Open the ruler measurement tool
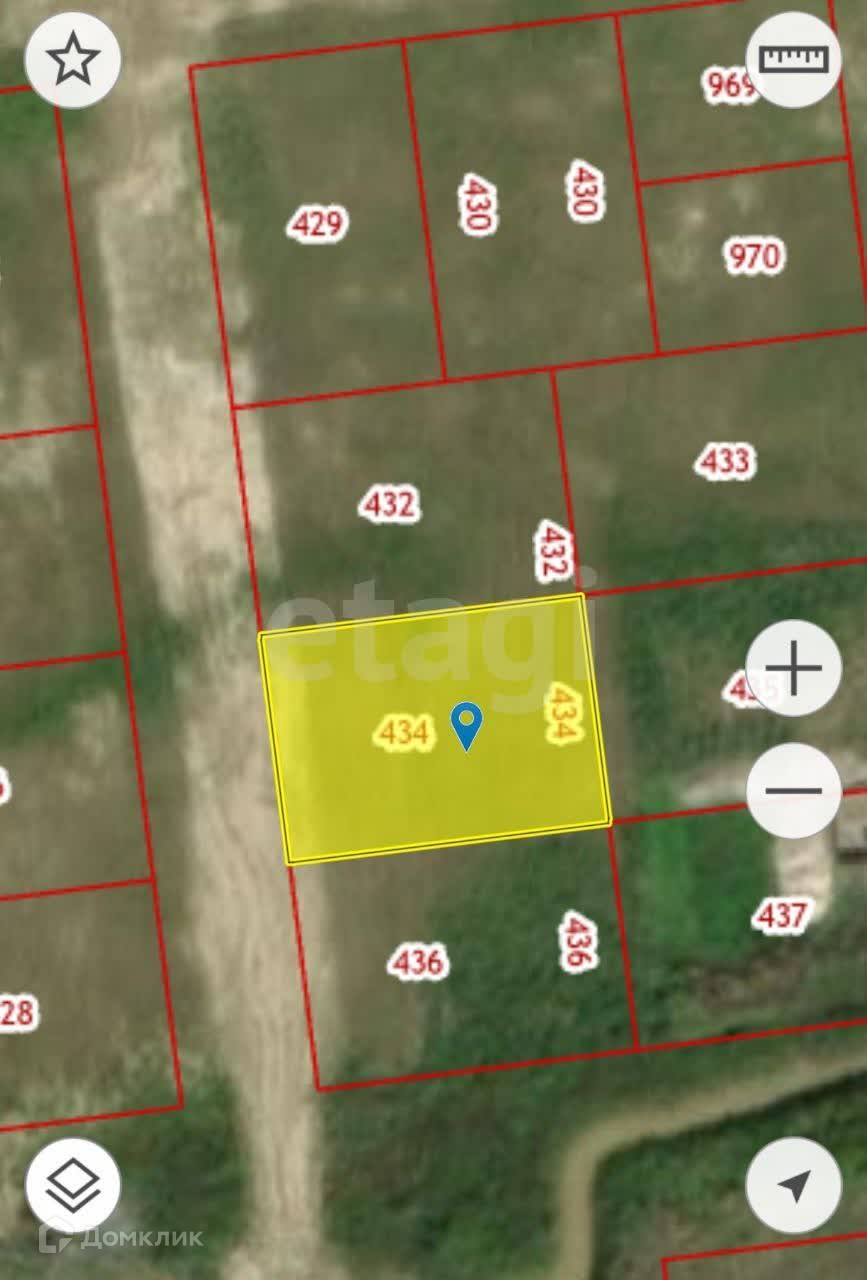This screenshot has width=867, height=1280. (x=794, y=60)
